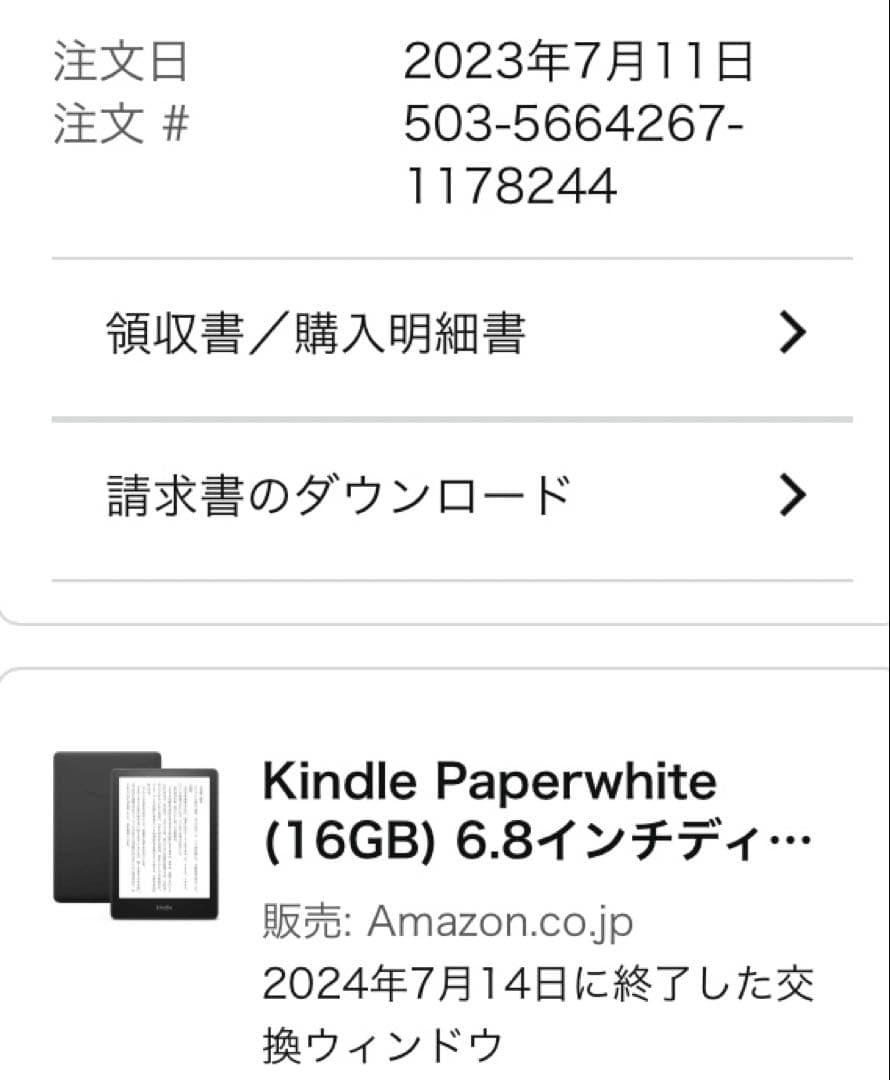The image size is (890, 1080).
Task: Click the 販売 seller label
Action: point(295,921)
